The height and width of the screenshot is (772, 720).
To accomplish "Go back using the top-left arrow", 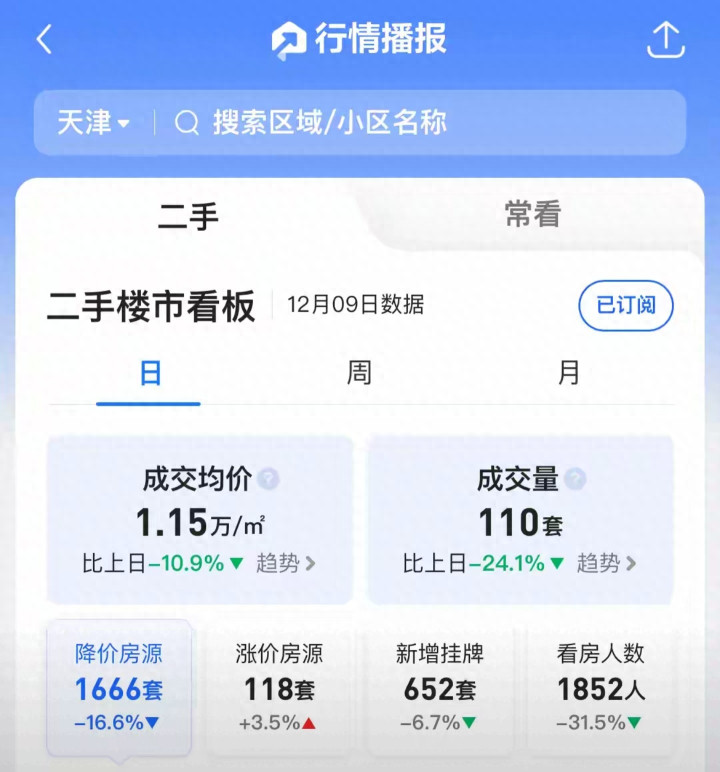I will click(43, 40).
